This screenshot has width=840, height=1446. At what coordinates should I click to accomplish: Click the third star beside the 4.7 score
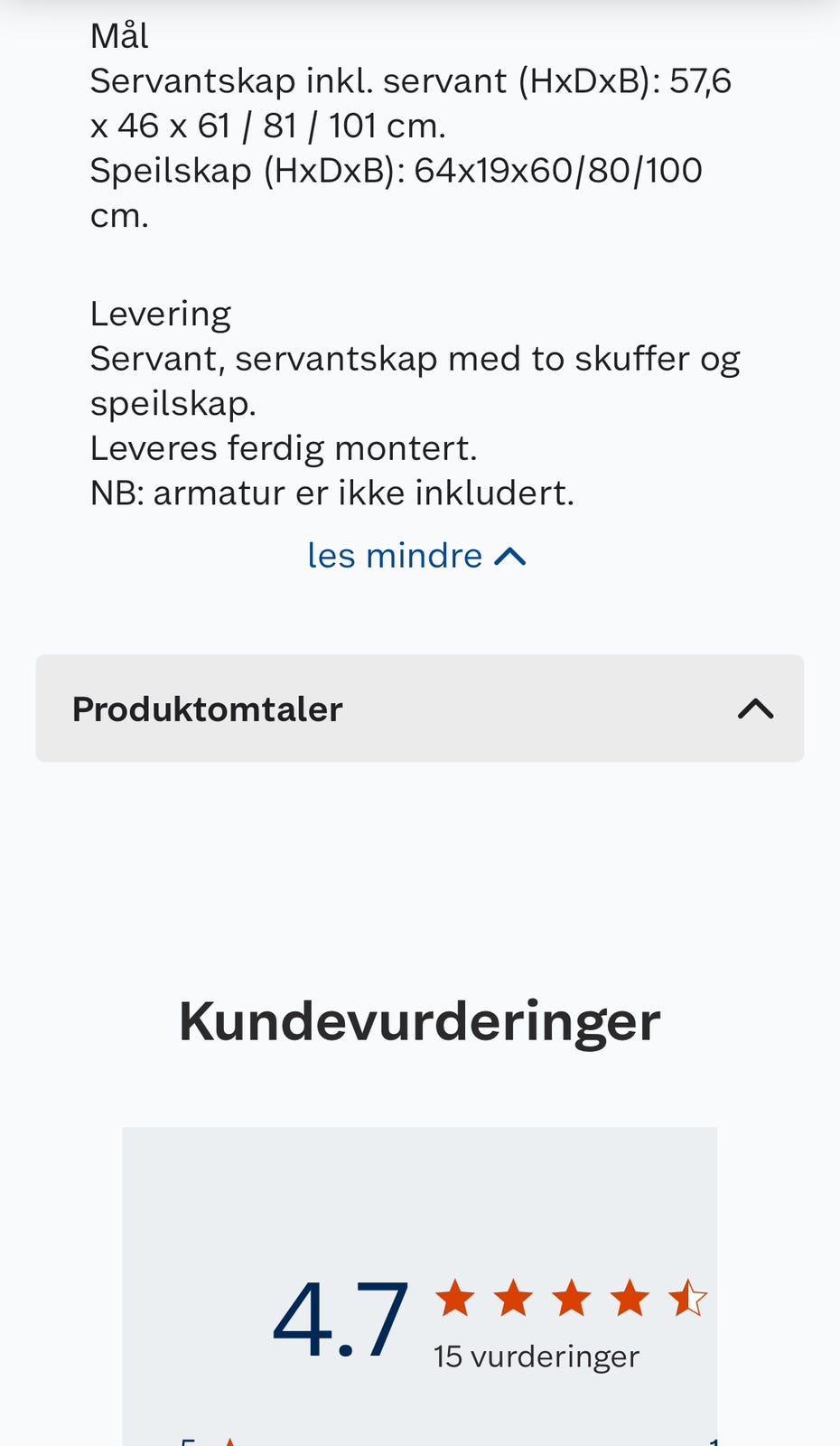point(572,1296)
